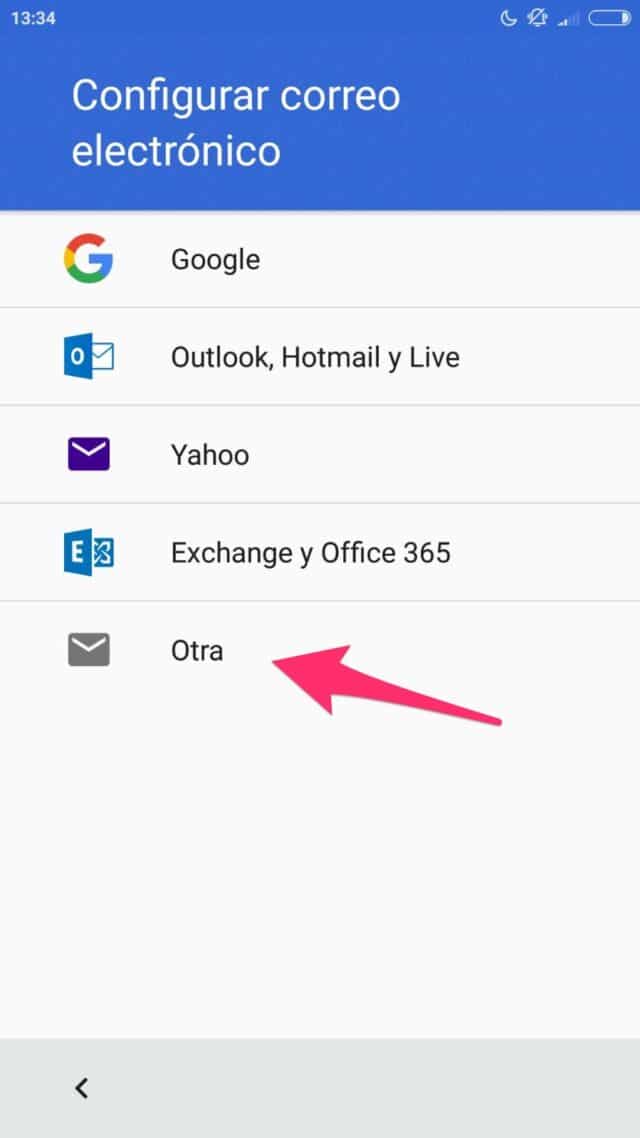Image resolution: width=640 pixels, height=1138 pixels.
Task: Go back using the bottom arrow
Action: [x=82, y=1088]
